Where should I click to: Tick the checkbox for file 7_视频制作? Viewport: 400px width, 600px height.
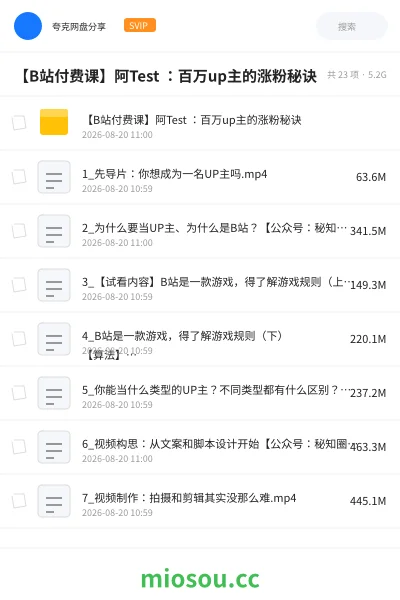tap(19, 501)
